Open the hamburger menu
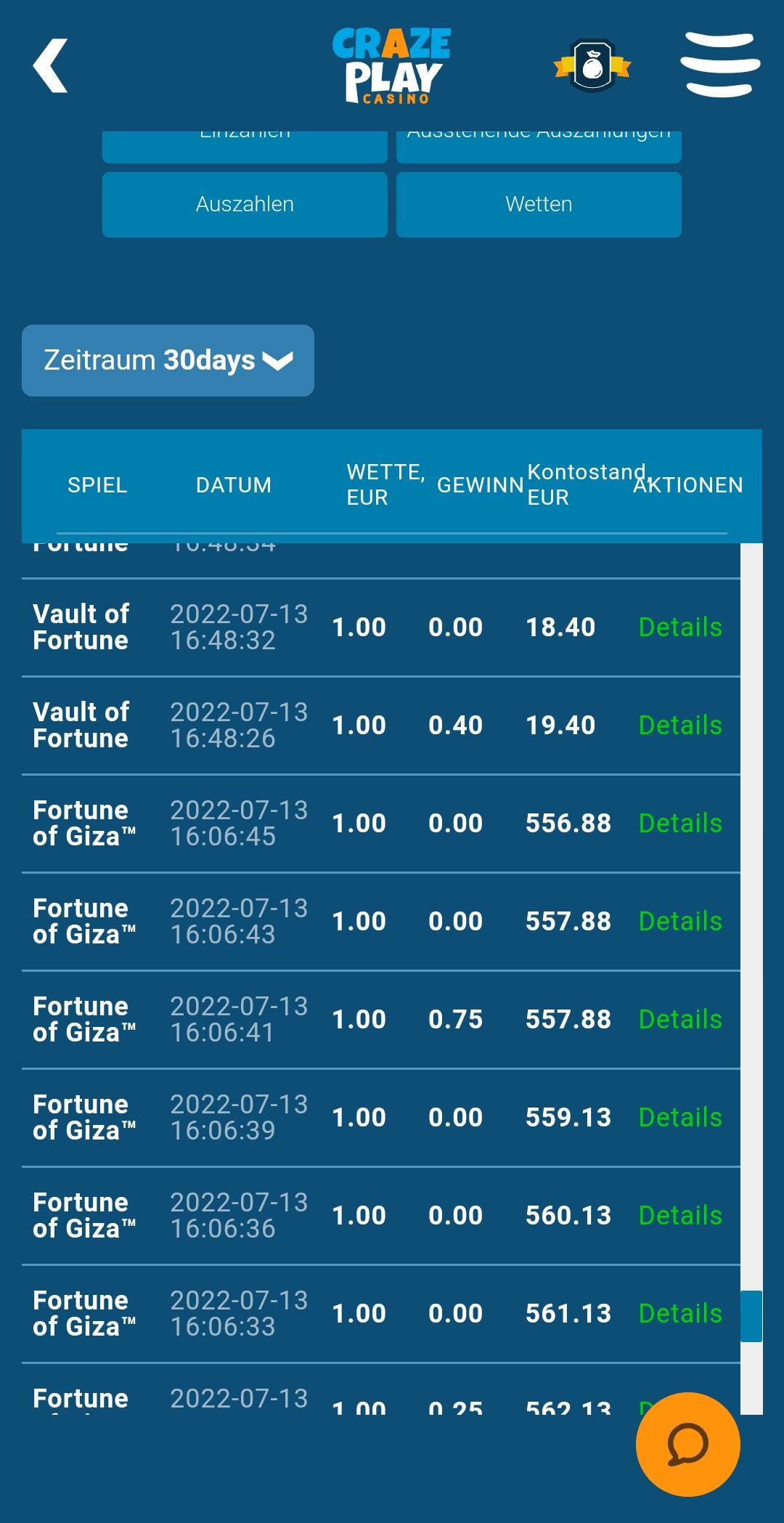The image size is (784, 1523). click(719, 65)
